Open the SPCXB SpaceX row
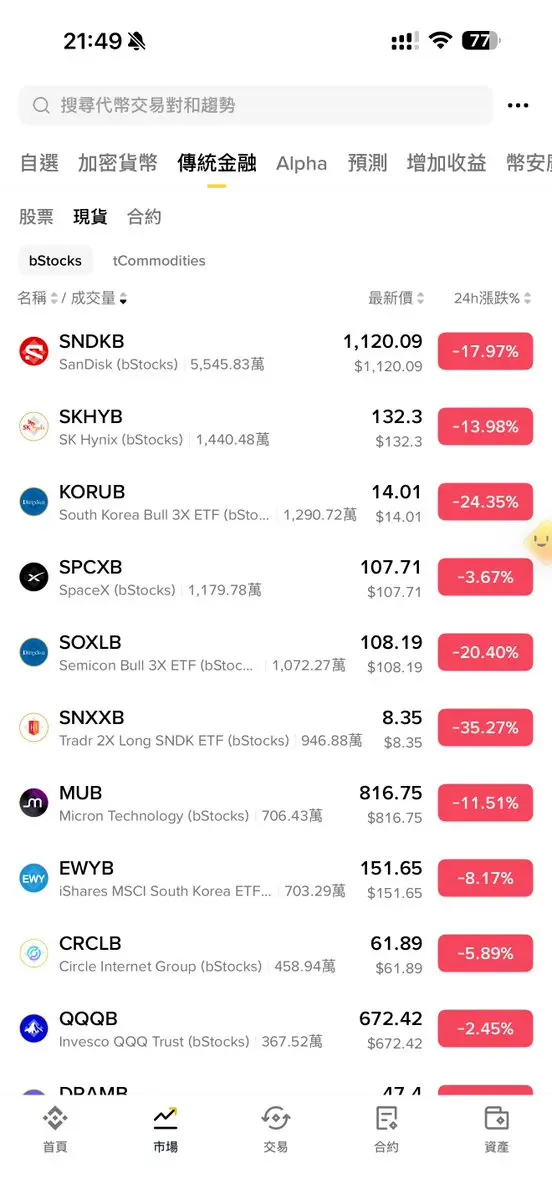 click(x=276, y=578)
